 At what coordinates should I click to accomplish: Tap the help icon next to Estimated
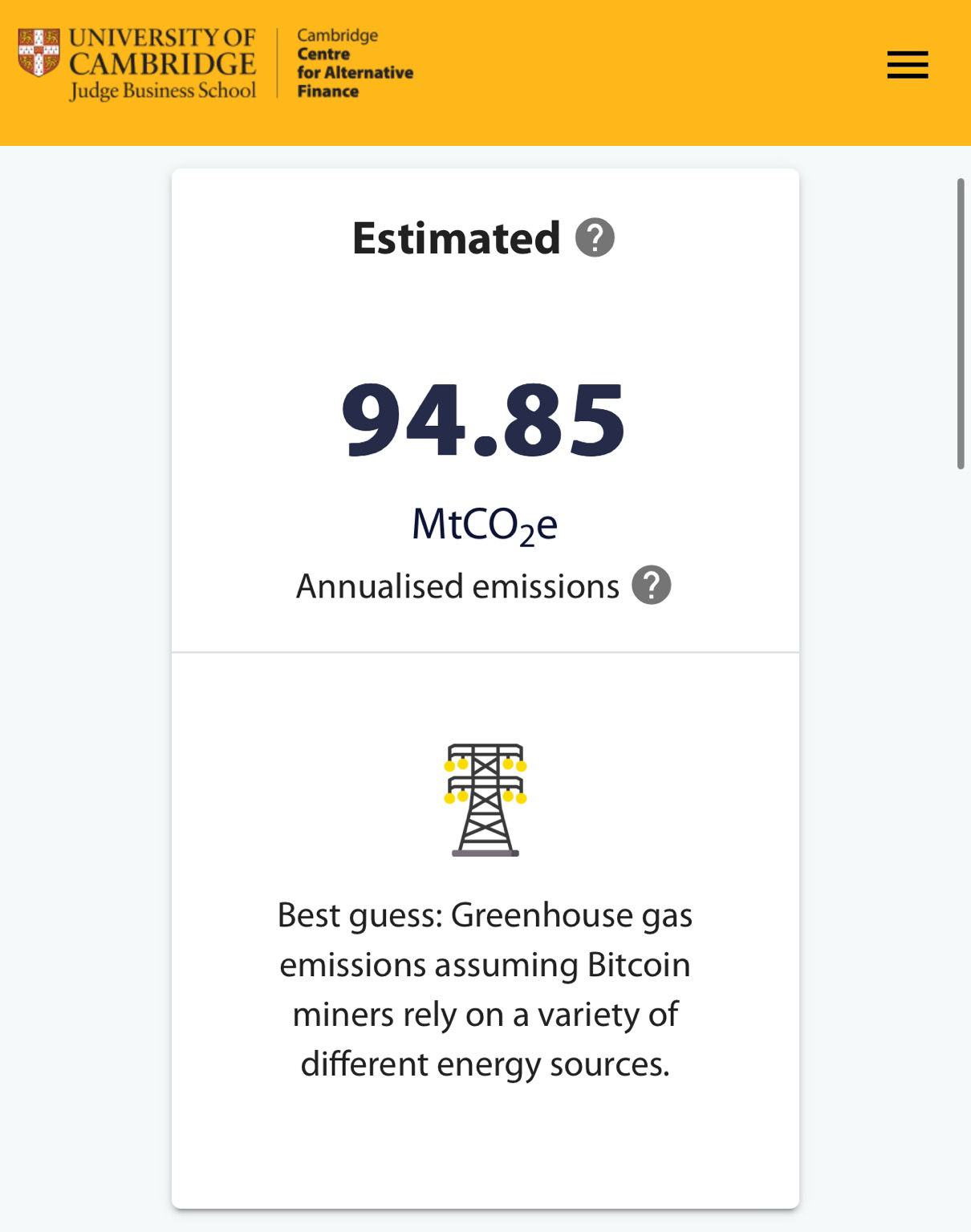[595, 237]
